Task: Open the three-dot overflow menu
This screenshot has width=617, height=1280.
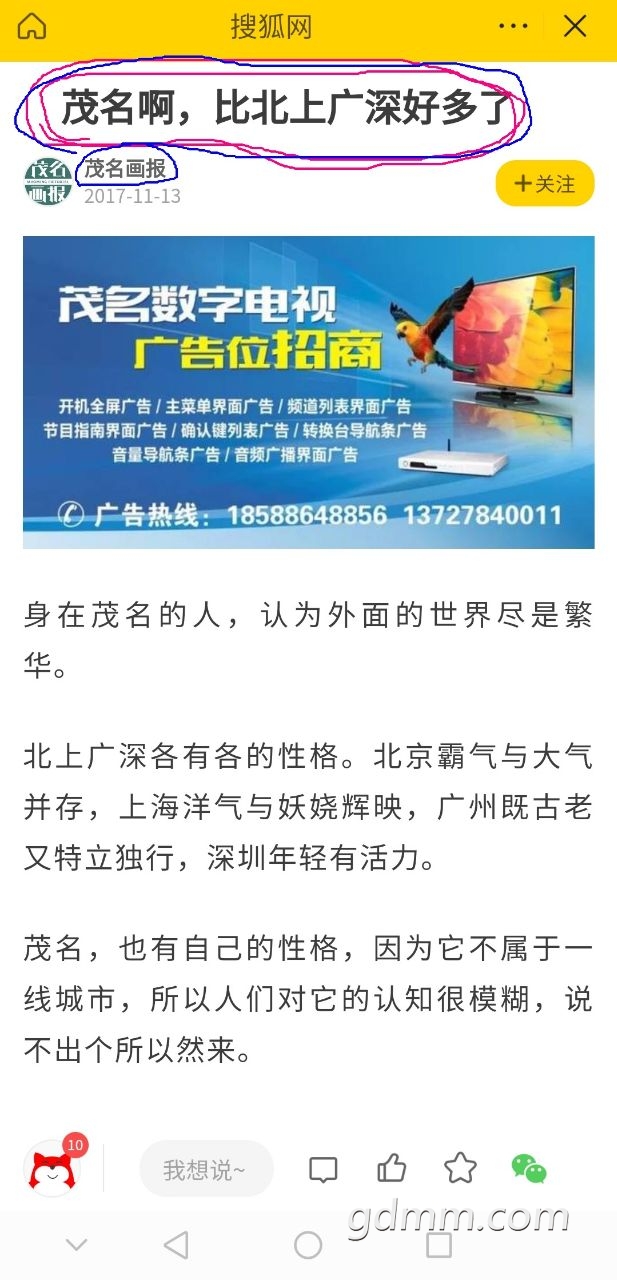Action: tap(513, 26)
